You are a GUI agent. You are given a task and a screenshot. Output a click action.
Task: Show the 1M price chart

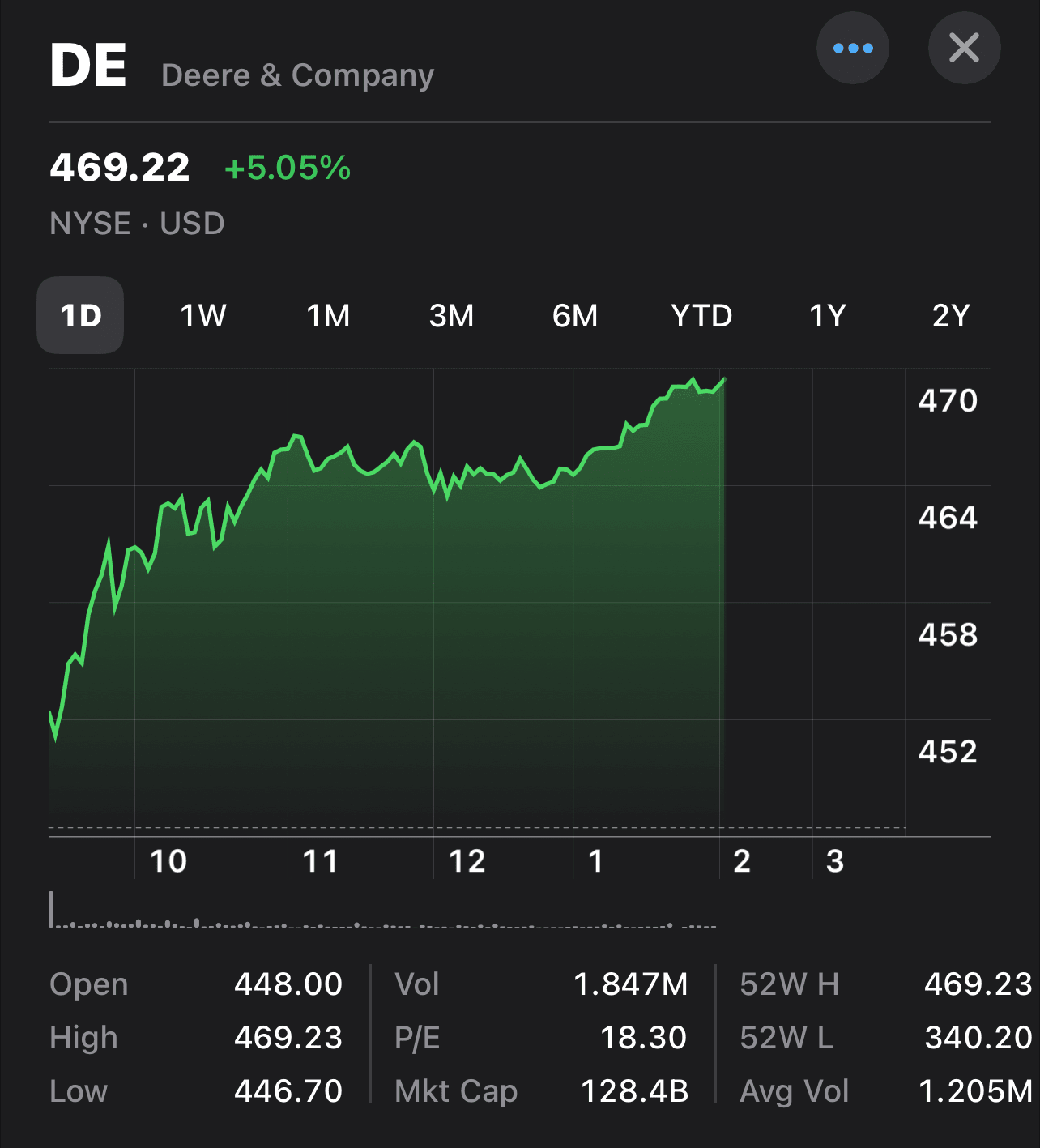coord(328,315)
